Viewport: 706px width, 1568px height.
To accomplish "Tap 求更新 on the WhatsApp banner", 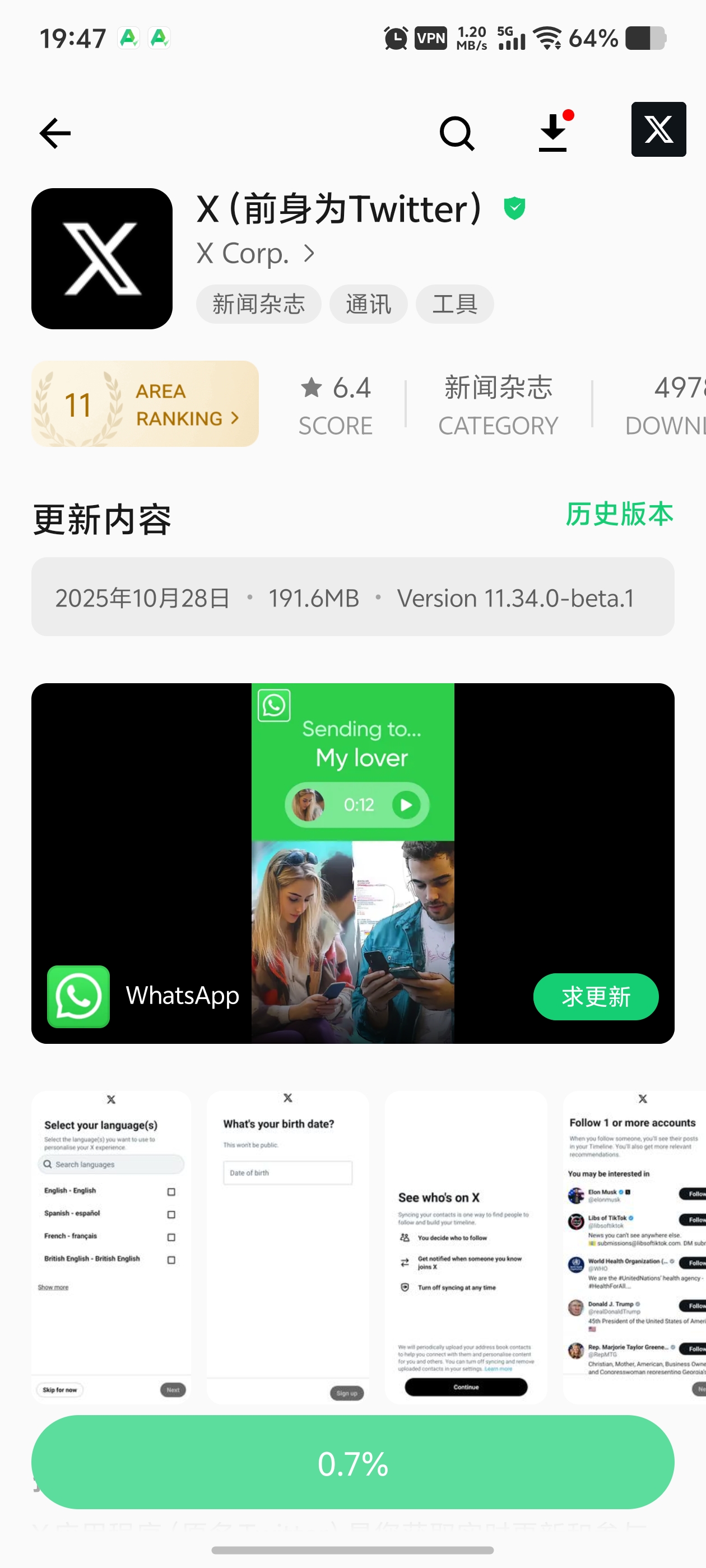I will click(595, 996).
